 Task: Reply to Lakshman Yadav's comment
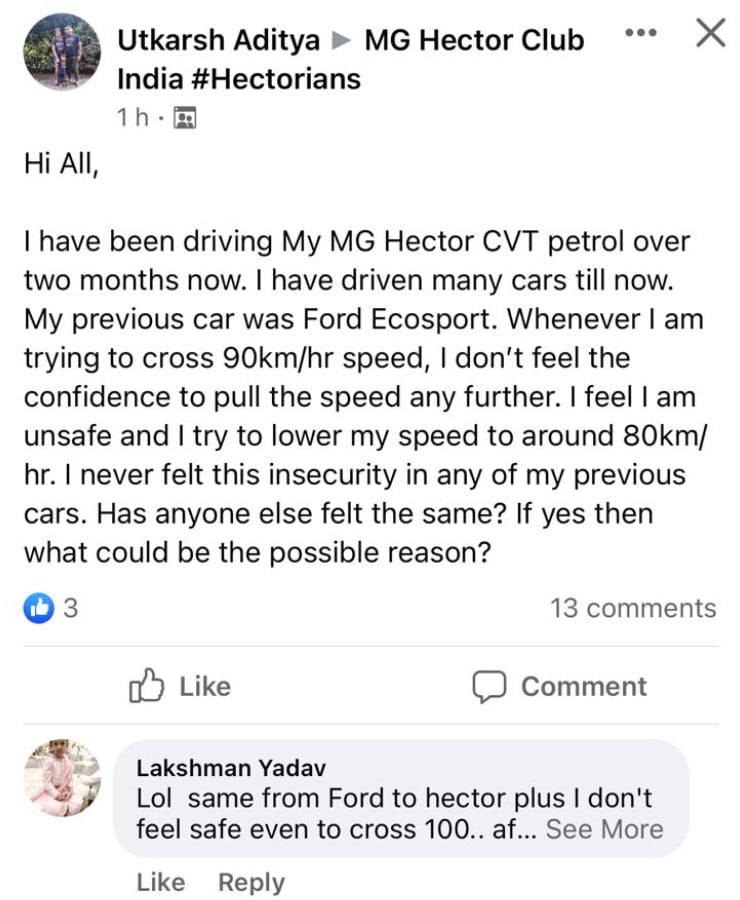(x=251, y=882)
